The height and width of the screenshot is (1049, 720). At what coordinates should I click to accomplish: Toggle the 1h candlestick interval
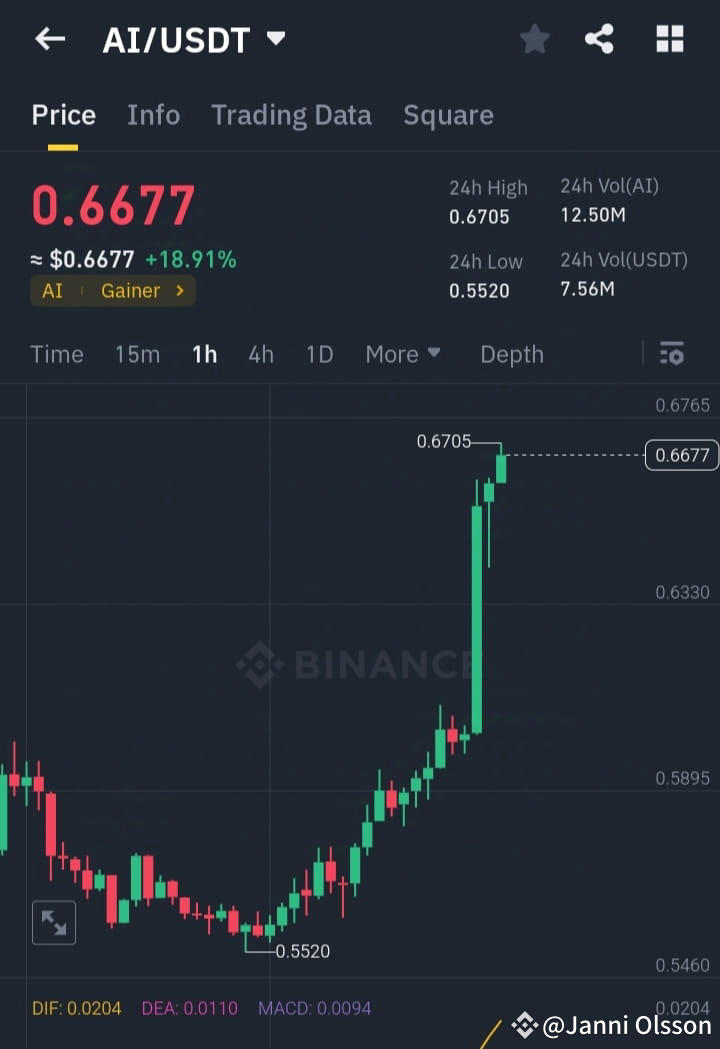(x=204, y=354)
